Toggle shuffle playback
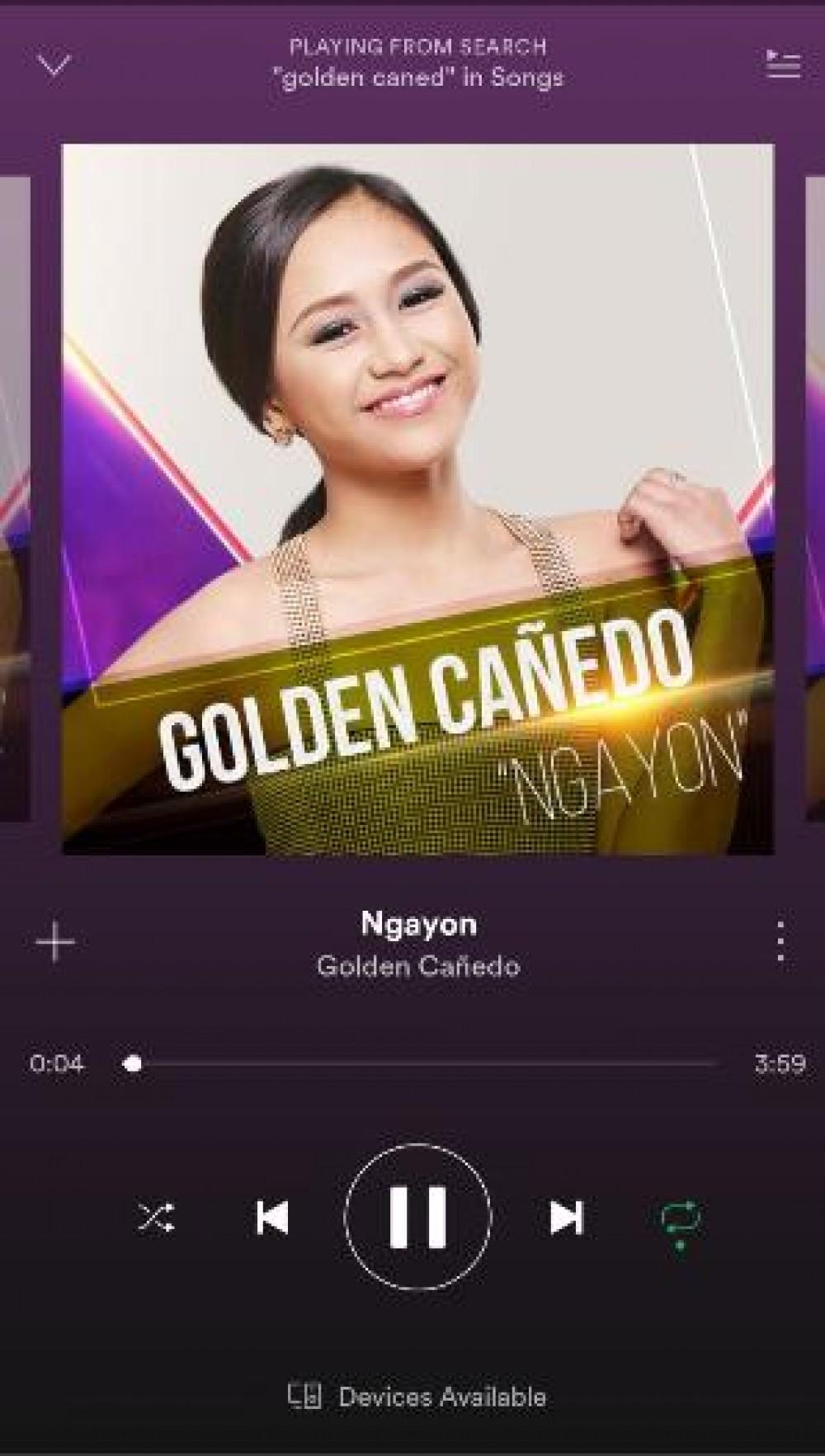825x1456 pixels. tap(156, 1217)
